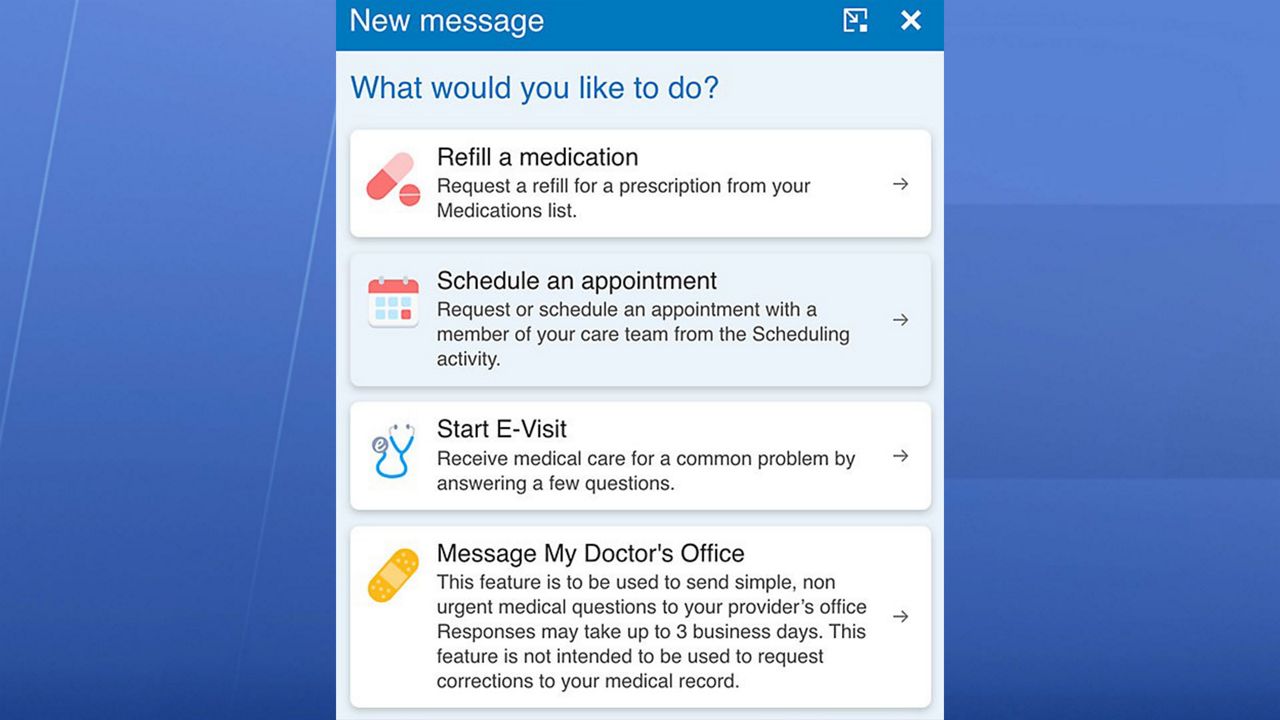The height and width of the screenshot is (720, 1280).
Task: Choose Message My Doctor's Office
Action: click(x=640, y=616)
